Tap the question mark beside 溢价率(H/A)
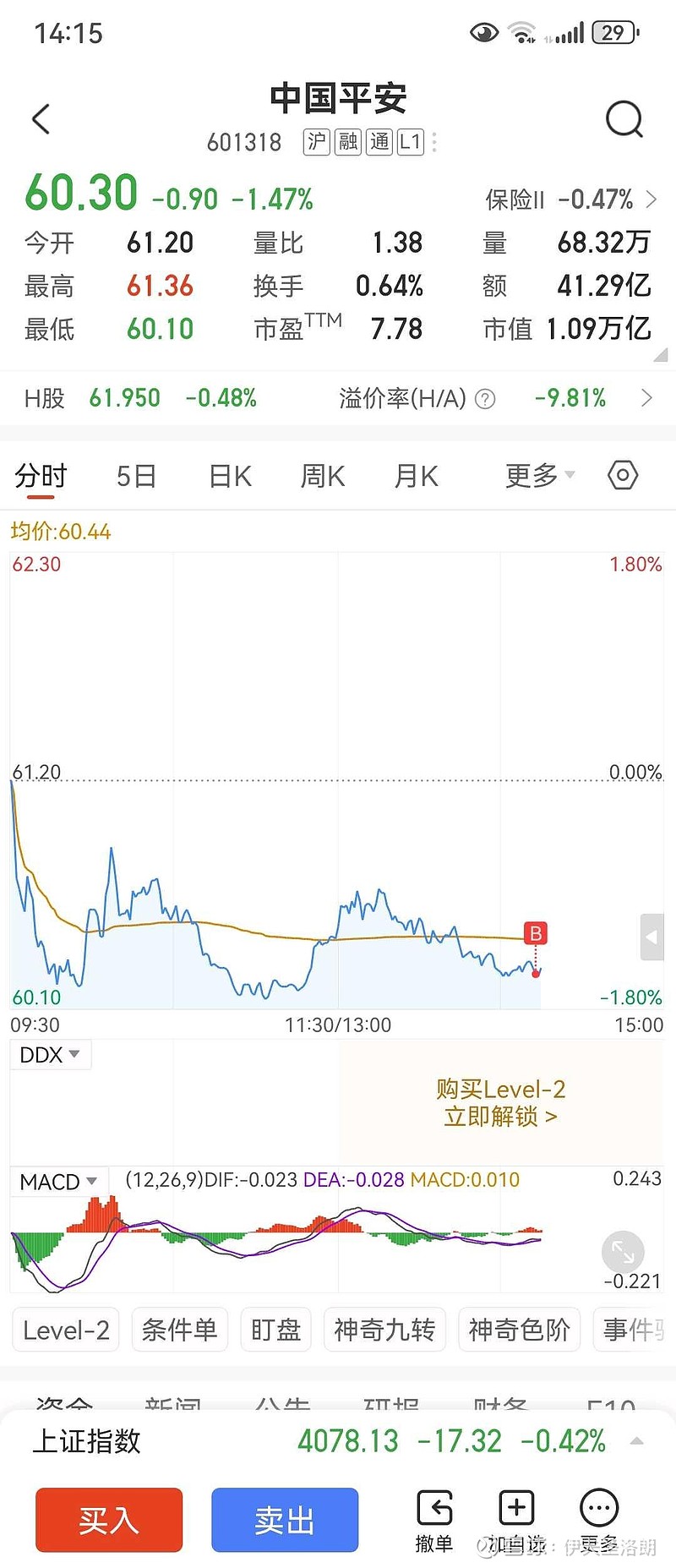Image resolution: width=676 pixels, height=1568 pixels. pyautogui.click(x=484, y=398)
